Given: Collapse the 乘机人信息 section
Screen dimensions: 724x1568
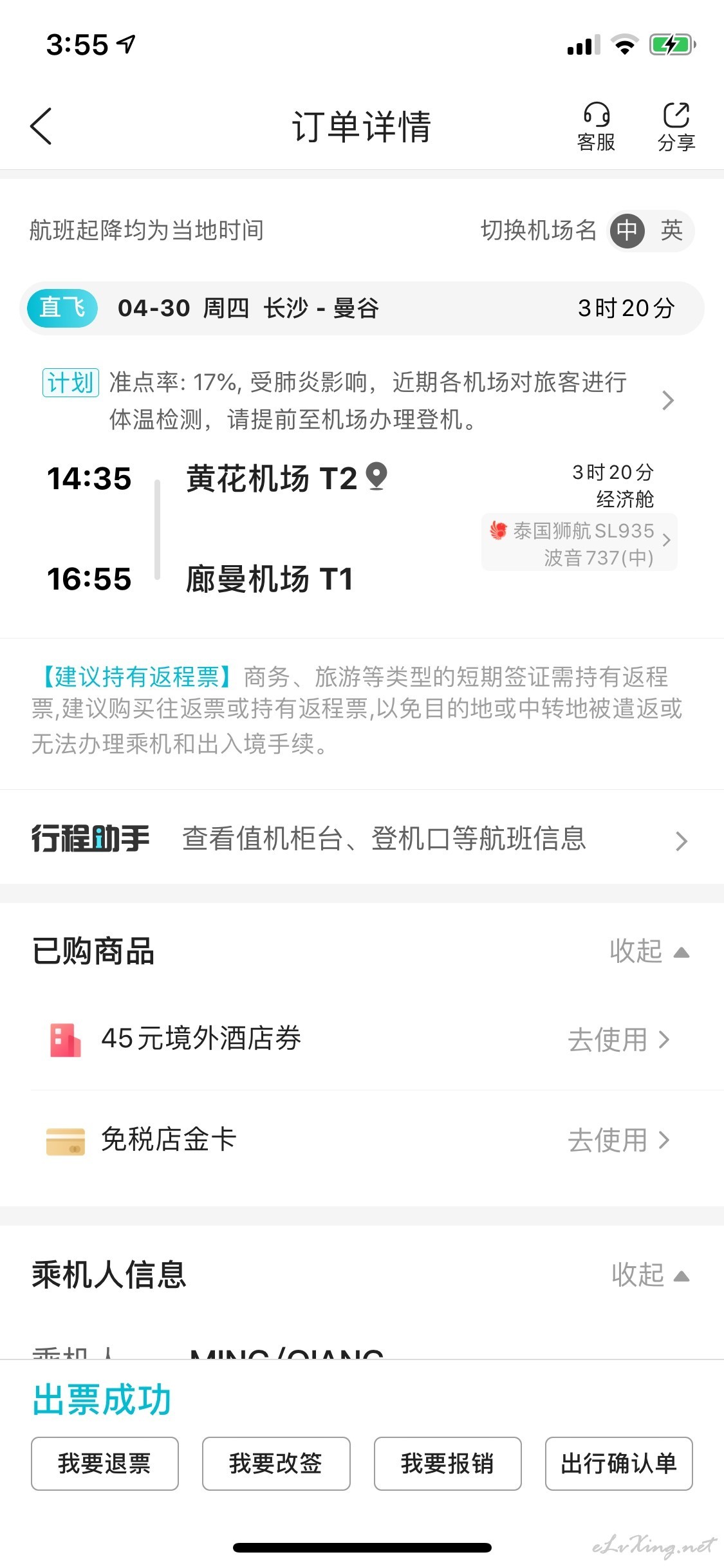Looking at the screenshot, I should point(650,1274).
